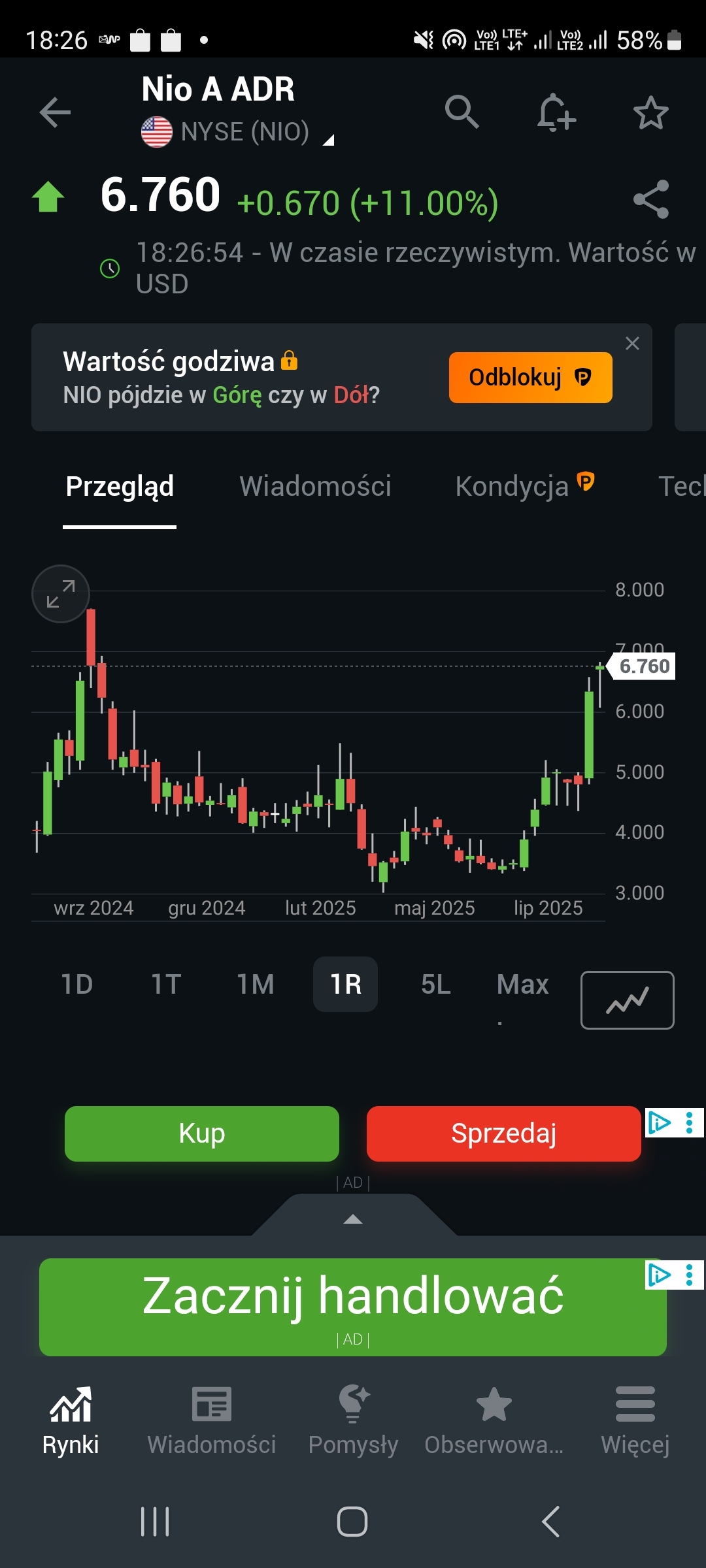Expand the chart to fullscreen
The image size is (706, 1568).
coord(61,594)
